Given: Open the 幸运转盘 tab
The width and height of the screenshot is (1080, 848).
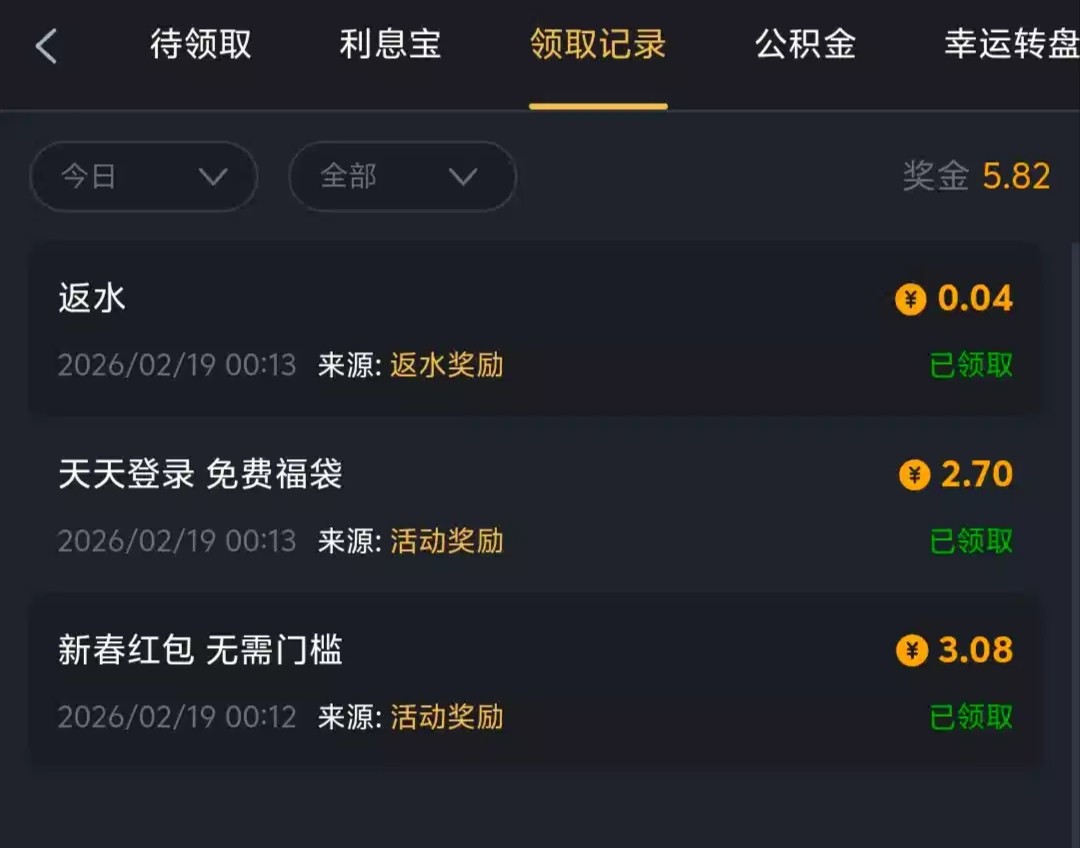Looking at the screenshot, I should (1010, 45).
